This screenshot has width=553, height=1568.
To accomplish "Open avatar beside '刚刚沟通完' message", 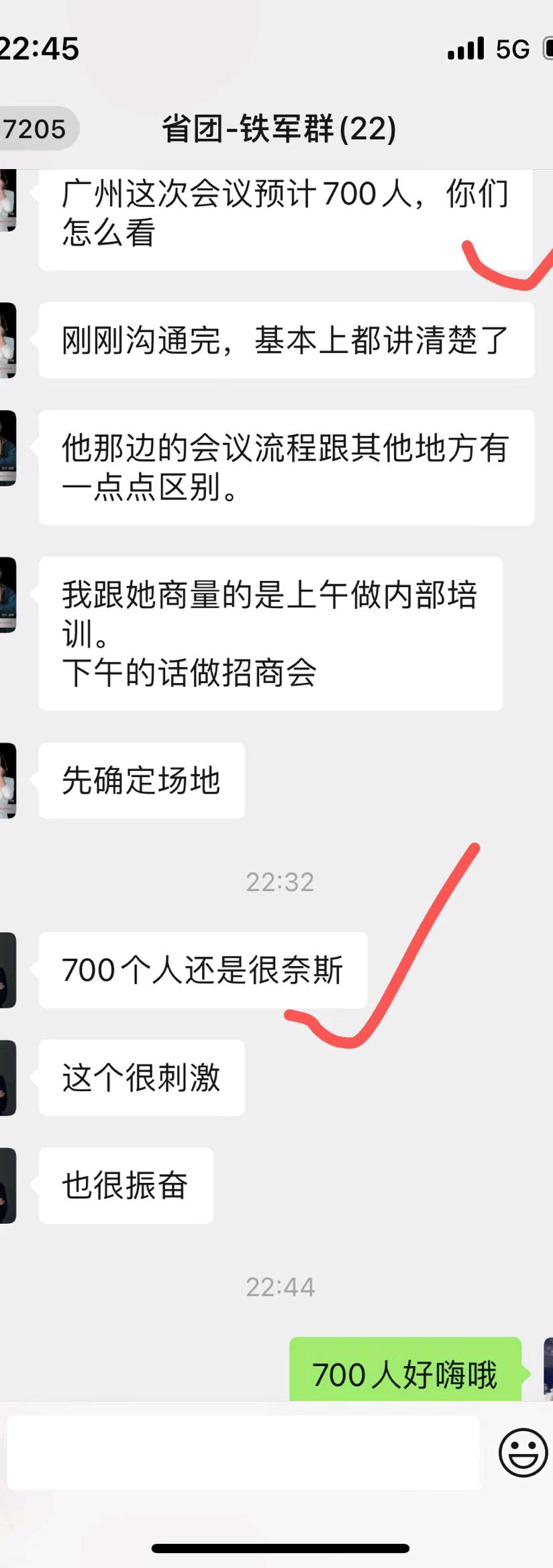I will pyautogui.click(x=7, y=340).
